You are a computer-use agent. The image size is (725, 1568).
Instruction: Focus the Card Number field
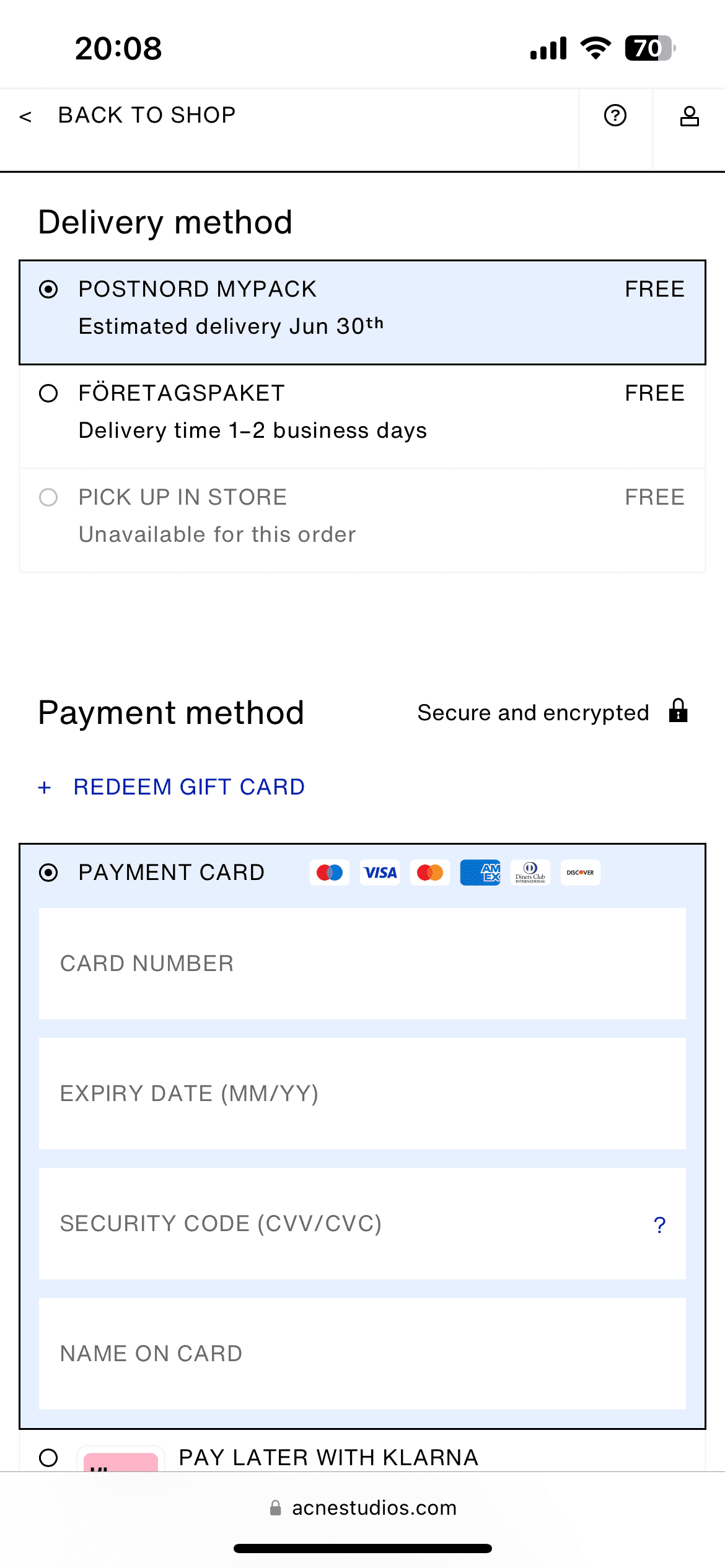tap(362, 964)
